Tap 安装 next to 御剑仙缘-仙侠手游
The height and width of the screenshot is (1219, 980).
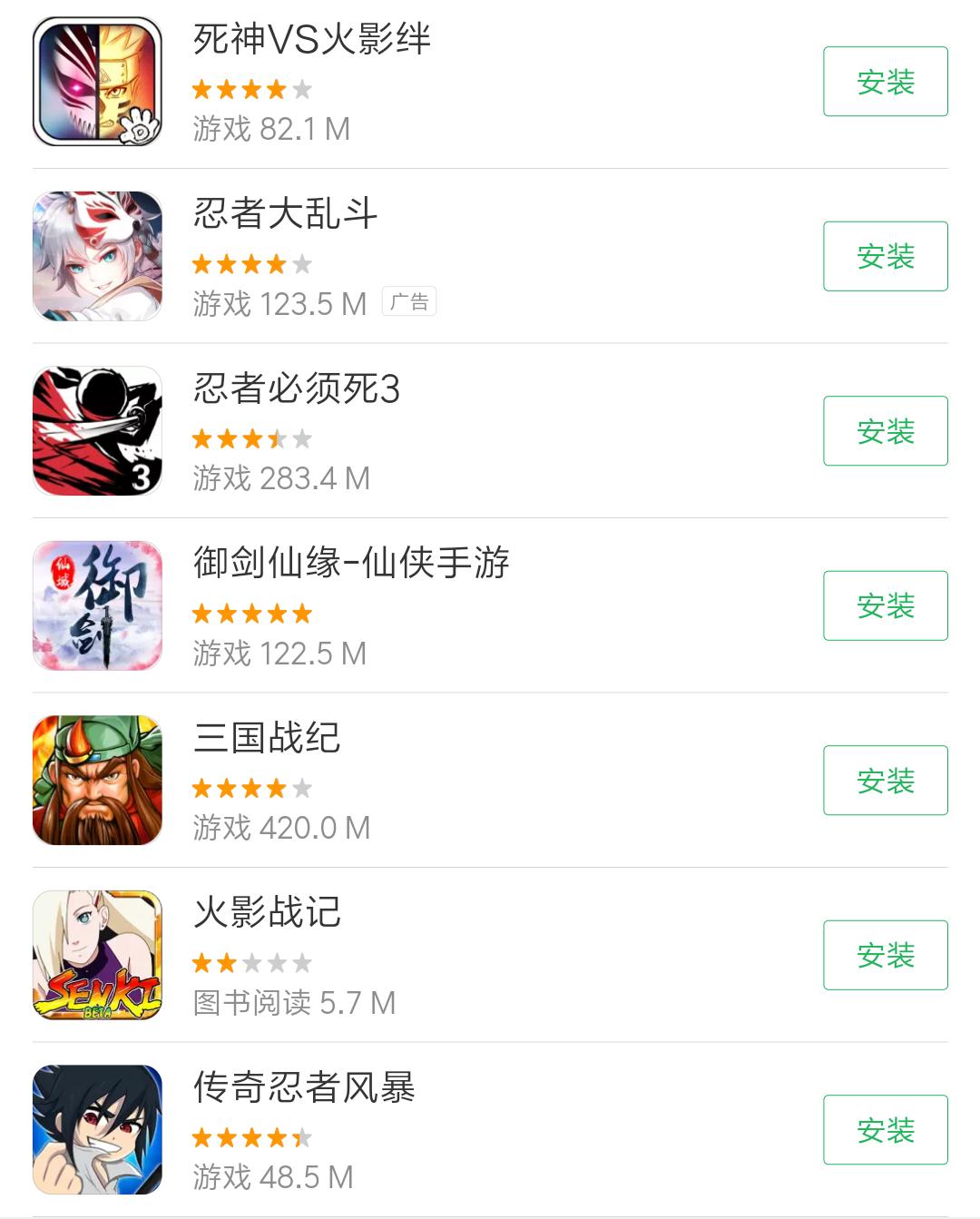pyautogui.click(x=885, y=605)
